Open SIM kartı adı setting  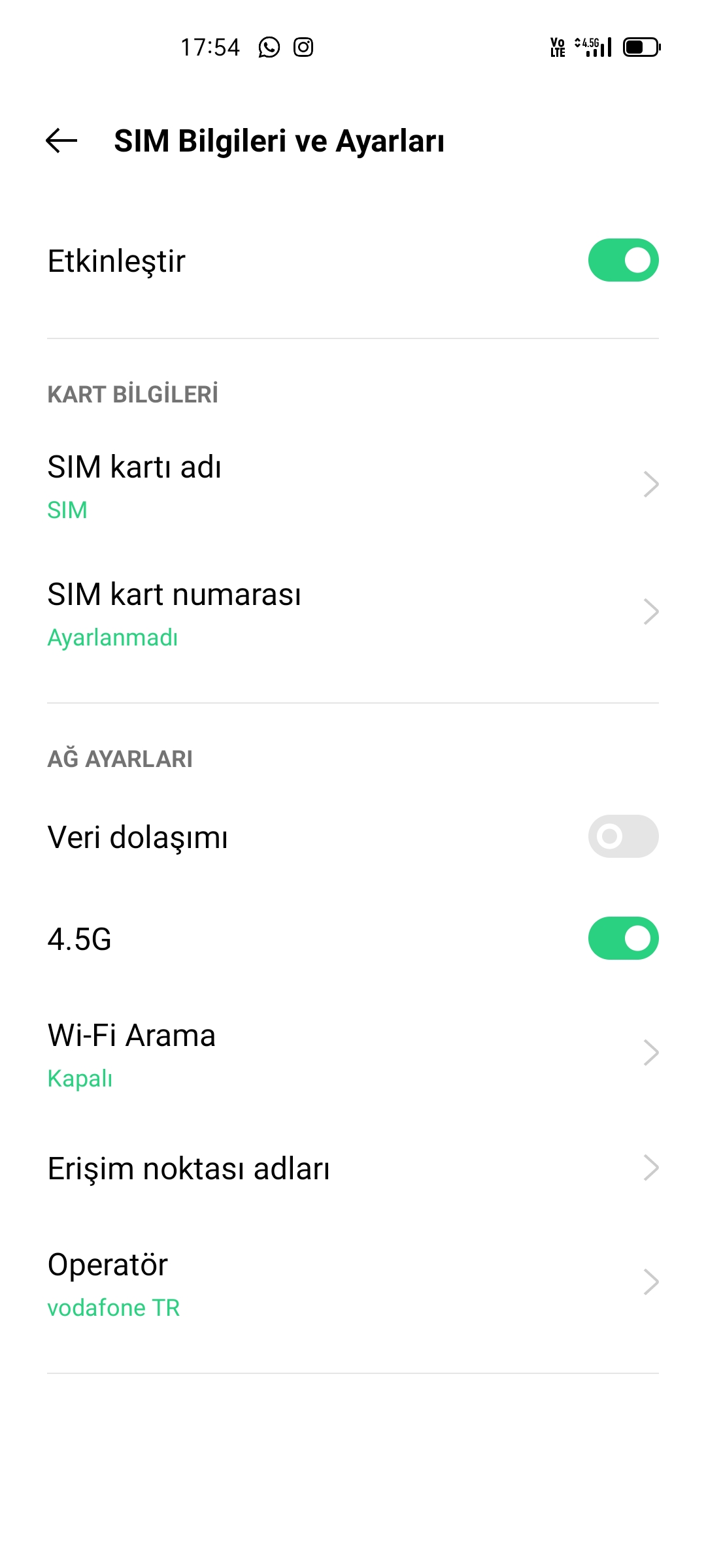[x=353, y=485]
